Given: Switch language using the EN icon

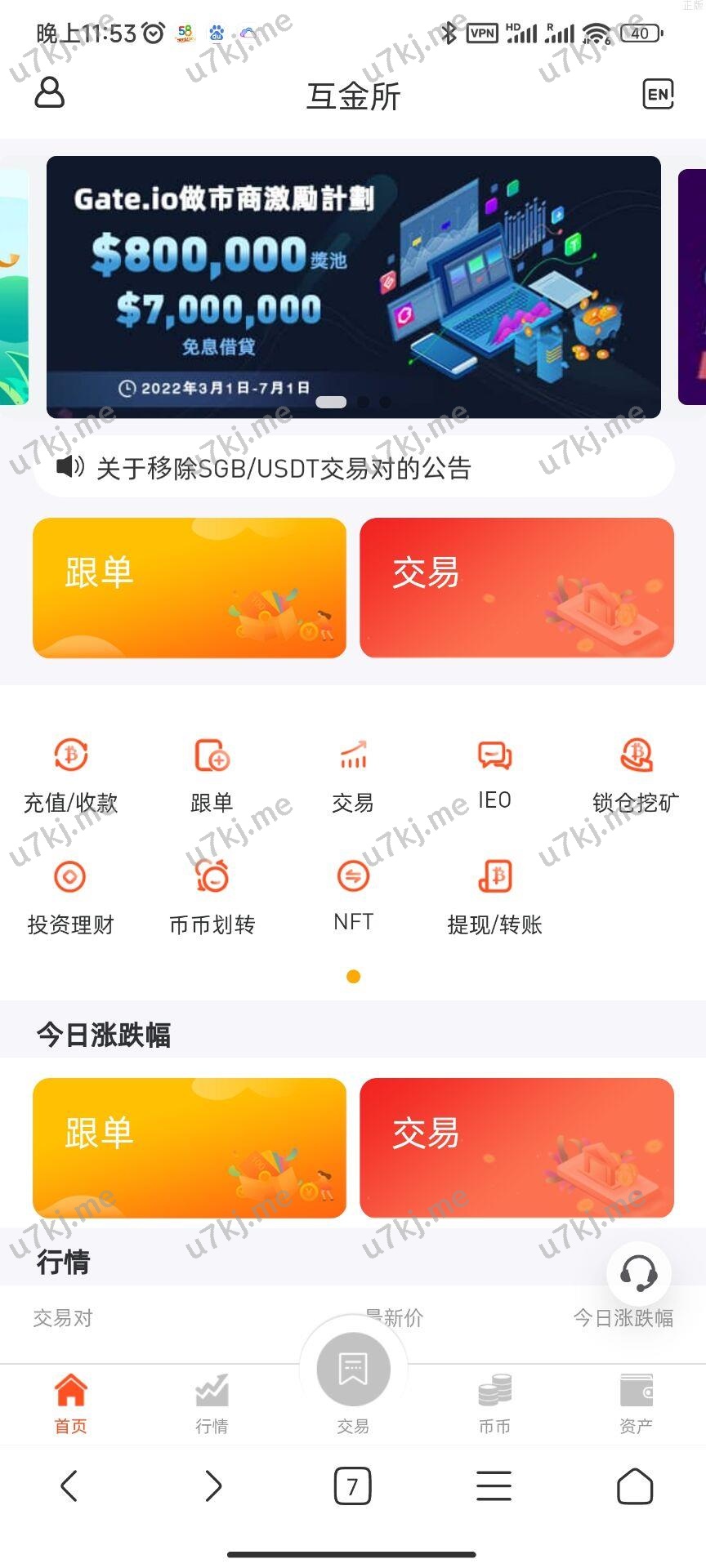Looking at the screenshot, I should [x=658, y=95].
